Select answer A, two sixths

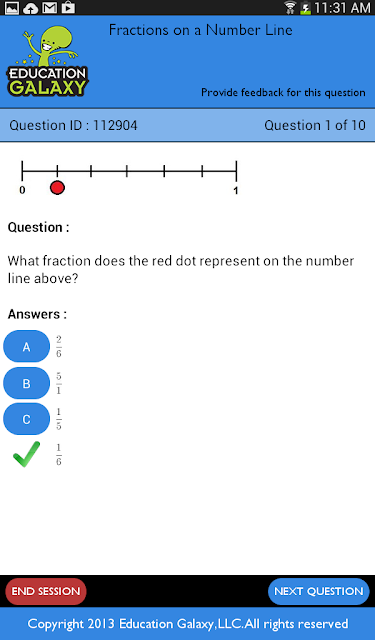point(27,347)
